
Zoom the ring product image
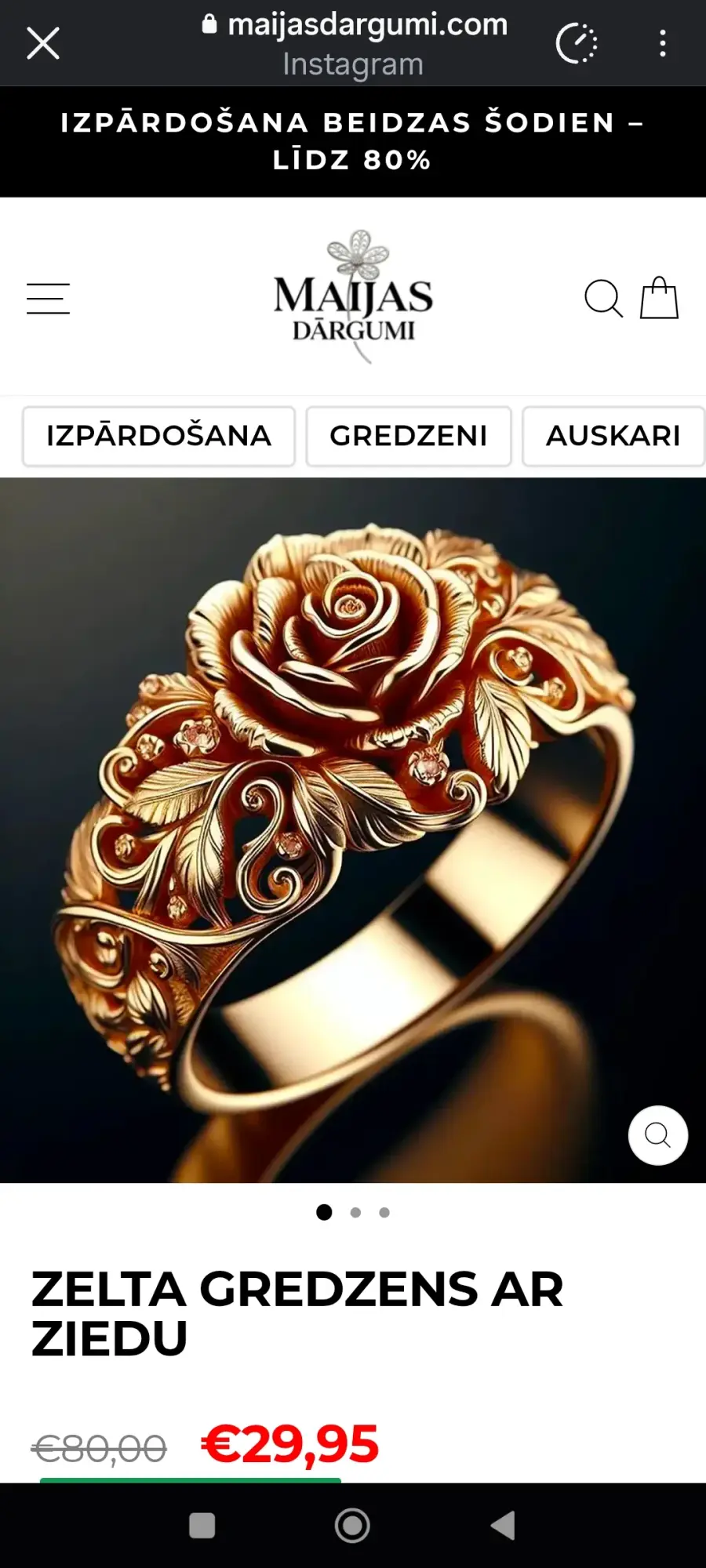click(x=657, y=1134)
